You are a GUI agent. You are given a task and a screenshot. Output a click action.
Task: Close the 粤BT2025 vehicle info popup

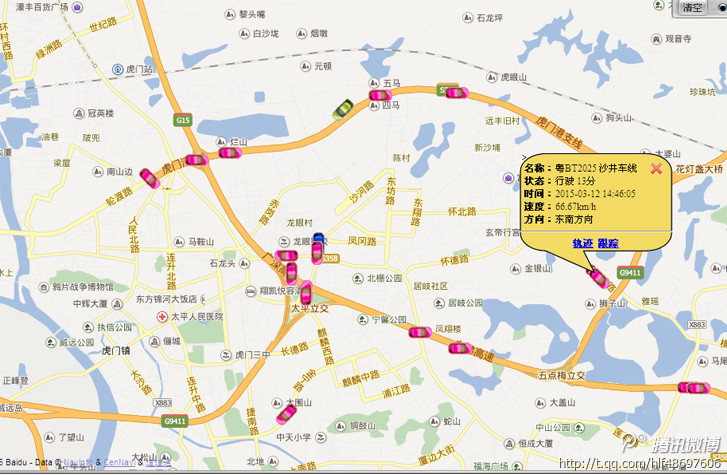tap(656, 168)
